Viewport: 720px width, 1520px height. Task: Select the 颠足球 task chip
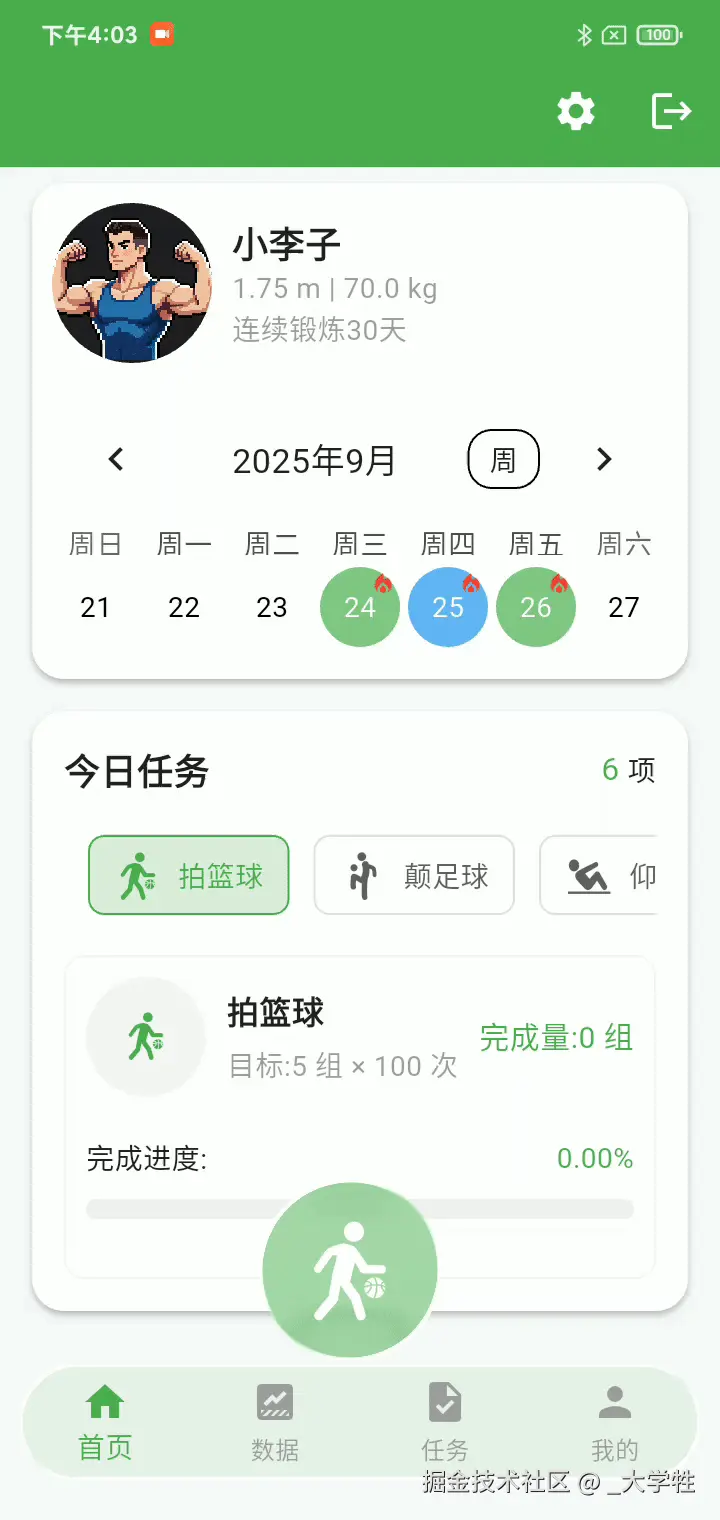(x=414, y=876)
